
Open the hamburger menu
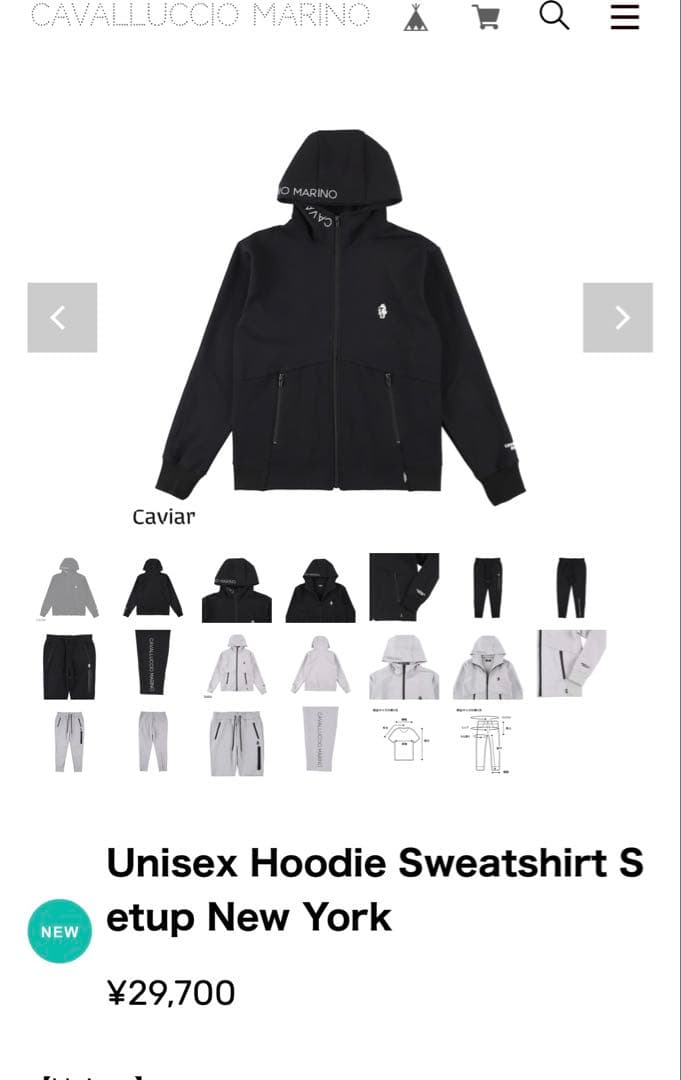click(x=625, y=17)
